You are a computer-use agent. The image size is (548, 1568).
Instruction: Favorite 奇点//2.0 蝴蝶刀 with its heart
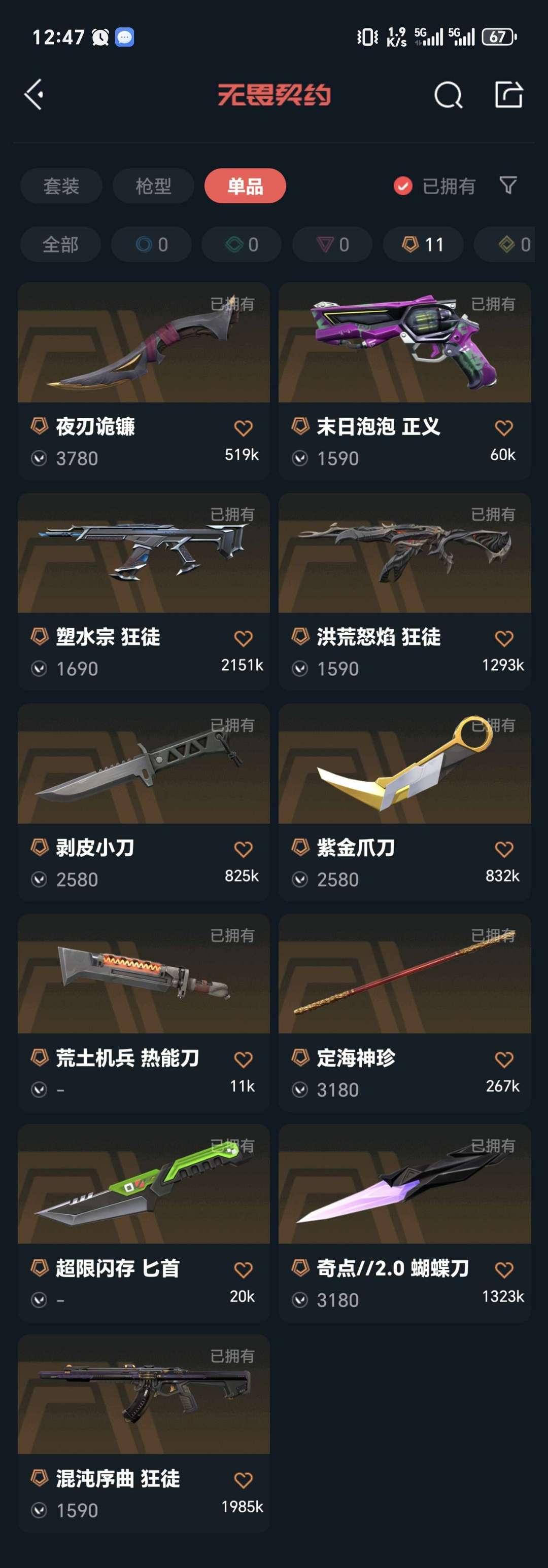pos(504,1269)
